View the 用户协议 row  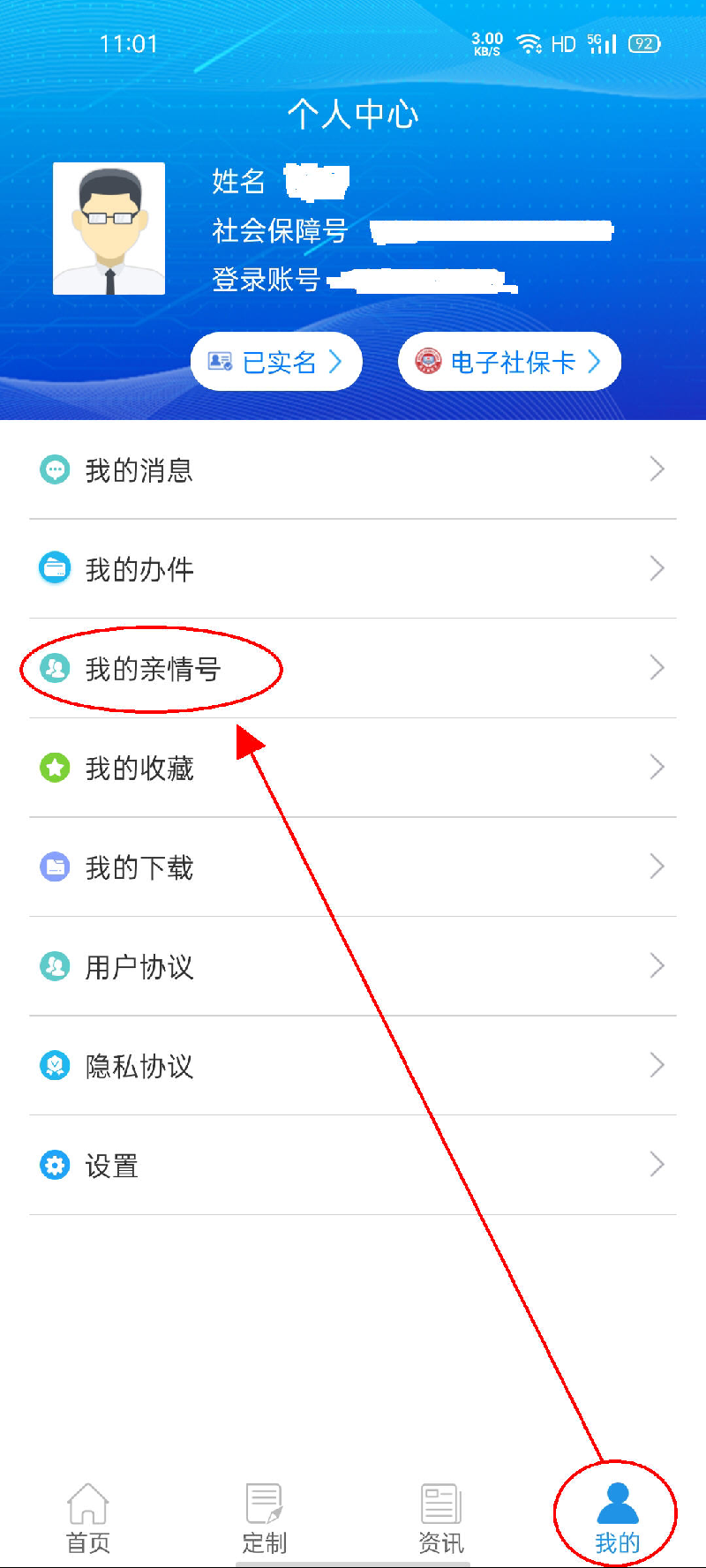coord(353,966)
